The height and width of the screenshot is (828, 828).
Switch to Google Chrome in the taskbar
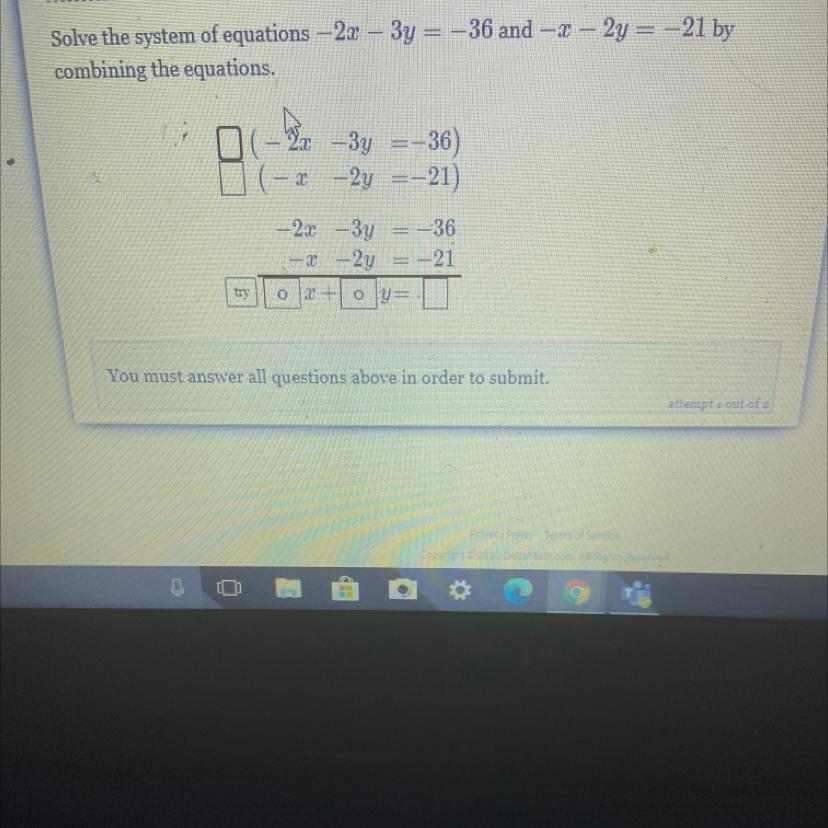(576, 591)
